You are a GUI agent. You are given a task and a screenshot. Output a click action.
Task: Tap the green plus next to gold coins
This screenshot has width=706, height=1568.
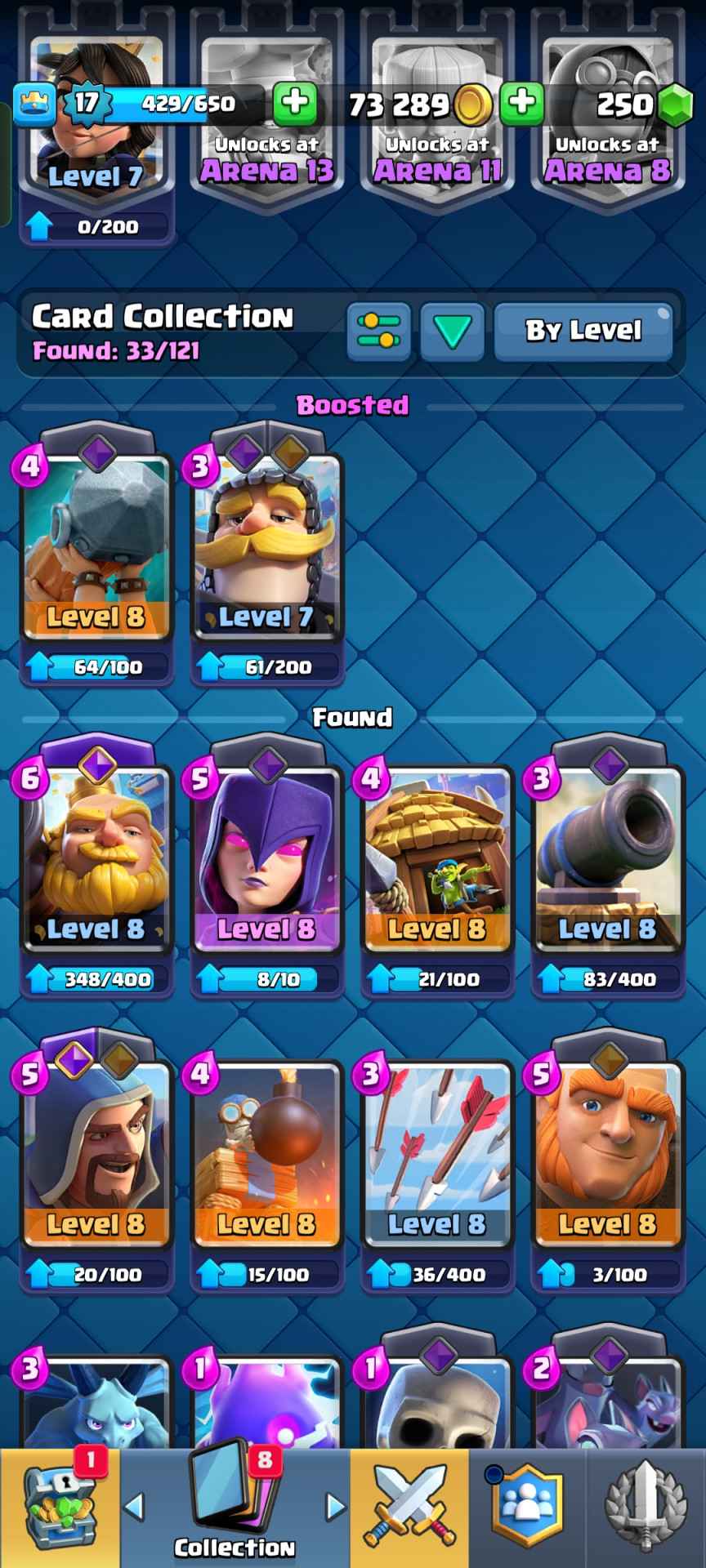[521, 104]
